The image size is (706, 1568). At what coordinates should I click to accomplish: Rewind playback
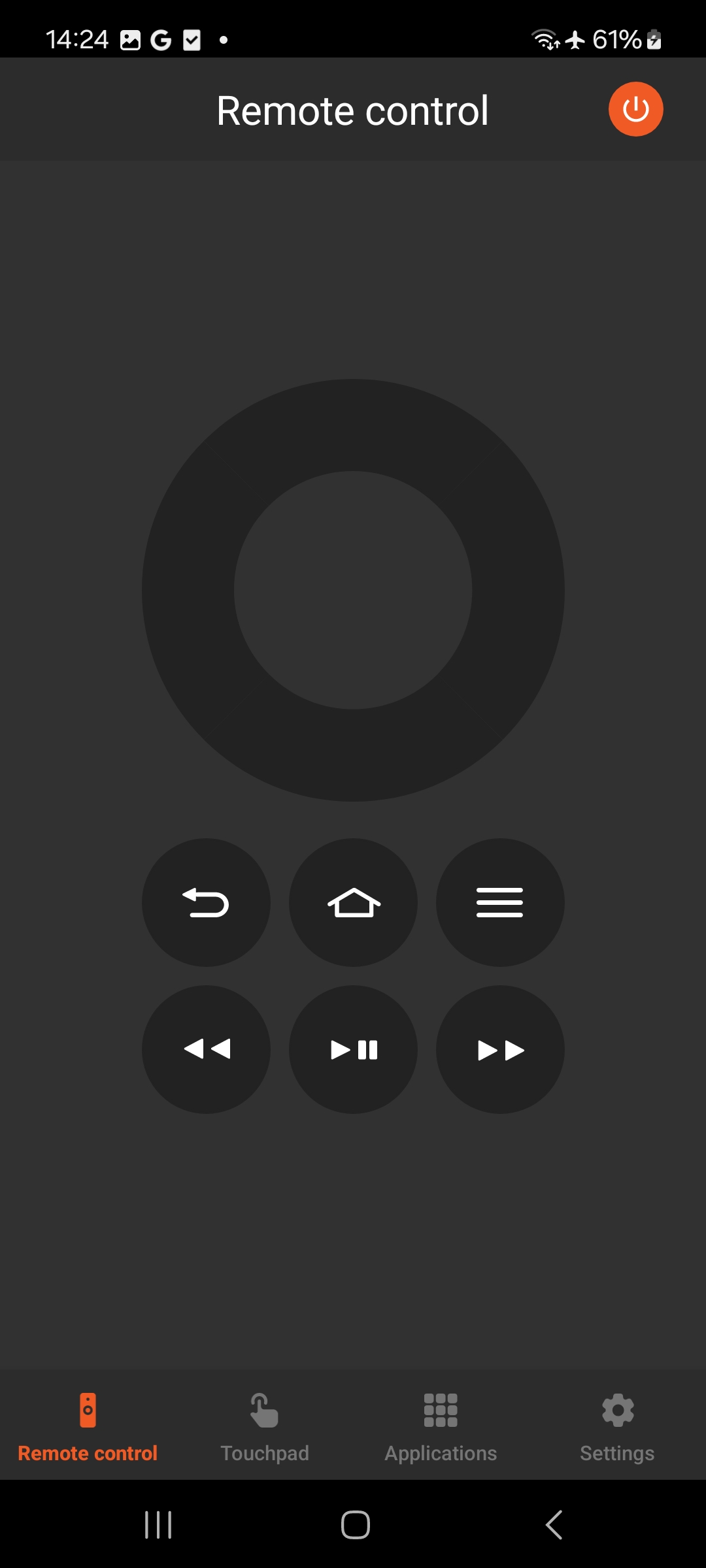click(206, 1049)
